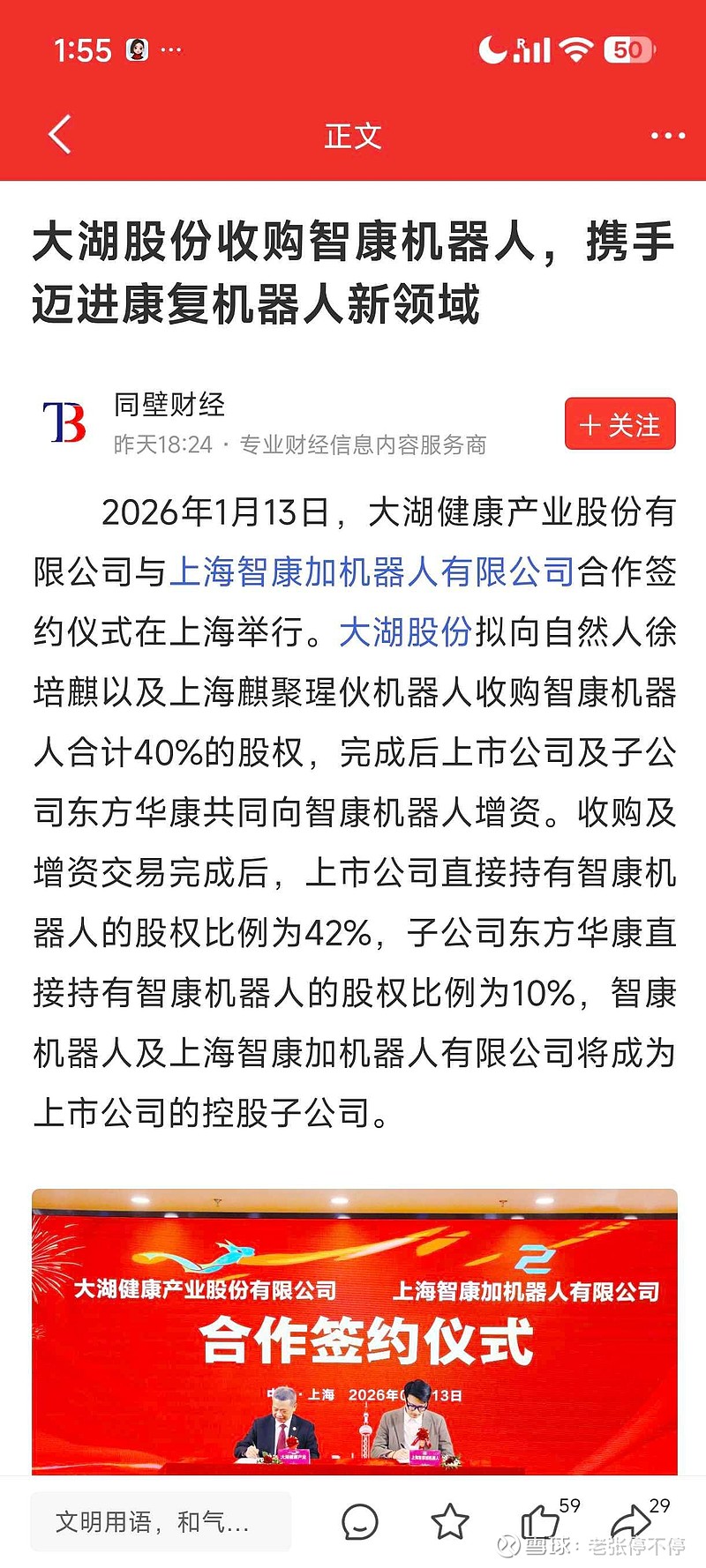Select the 正文 title bar
This screenshot has height=1568, width=706.
pyautogui.click(x=353, y=134)
